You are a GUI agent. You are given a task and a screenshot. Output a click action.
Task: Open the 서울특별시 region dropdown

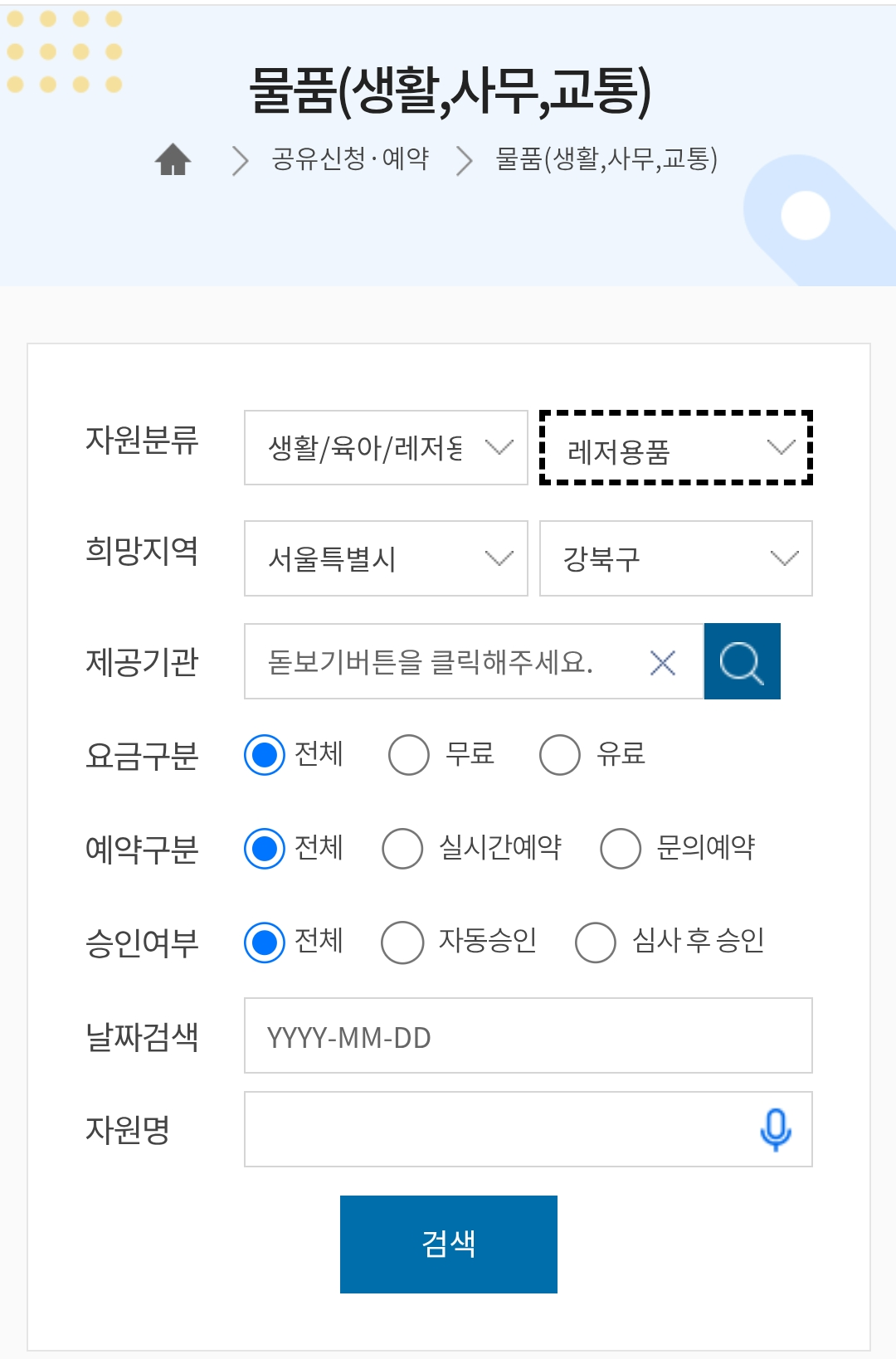(x=385, y=558)
